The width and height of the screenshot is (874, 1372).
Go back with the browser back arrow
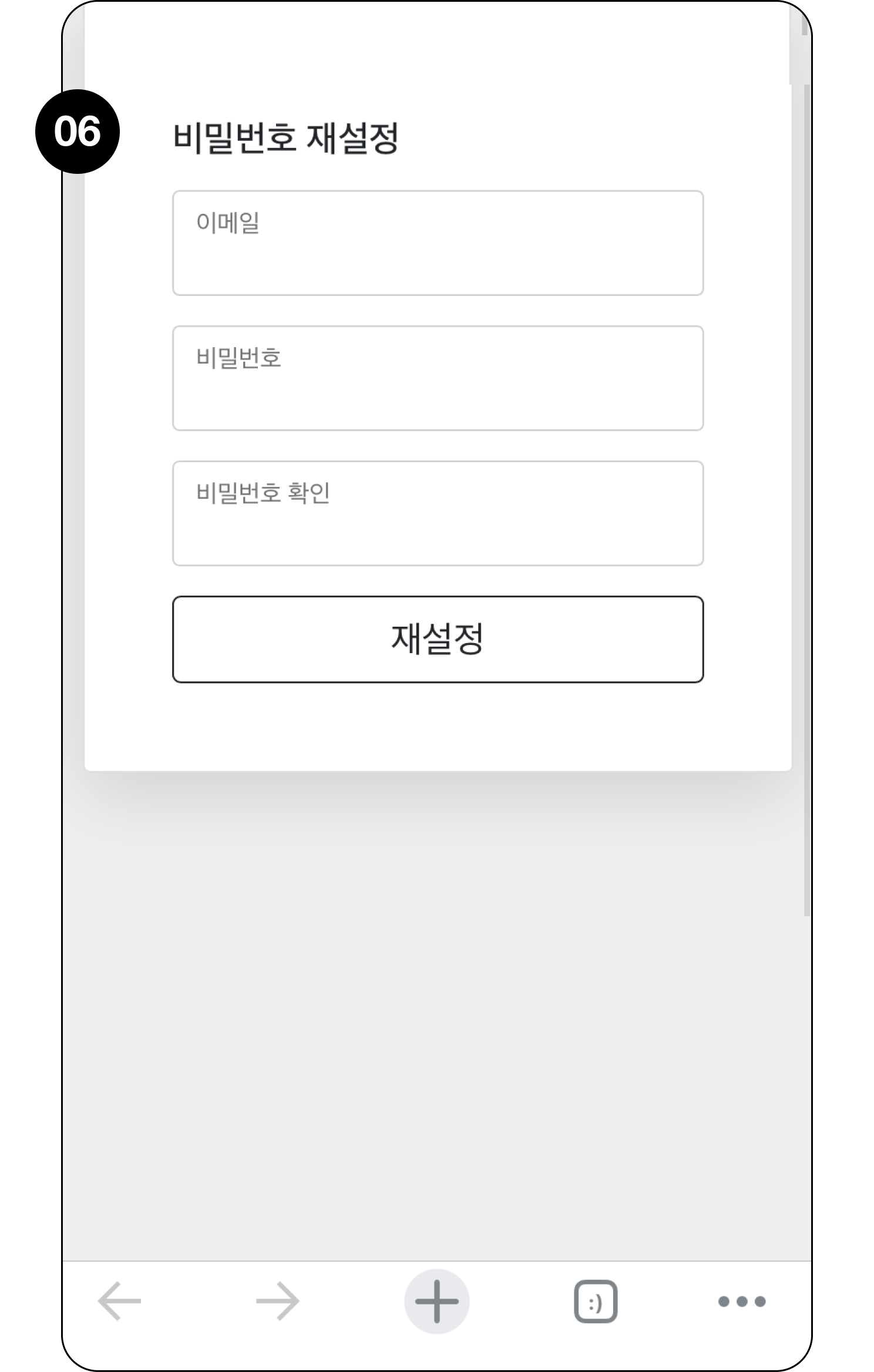pos(119,1302)
